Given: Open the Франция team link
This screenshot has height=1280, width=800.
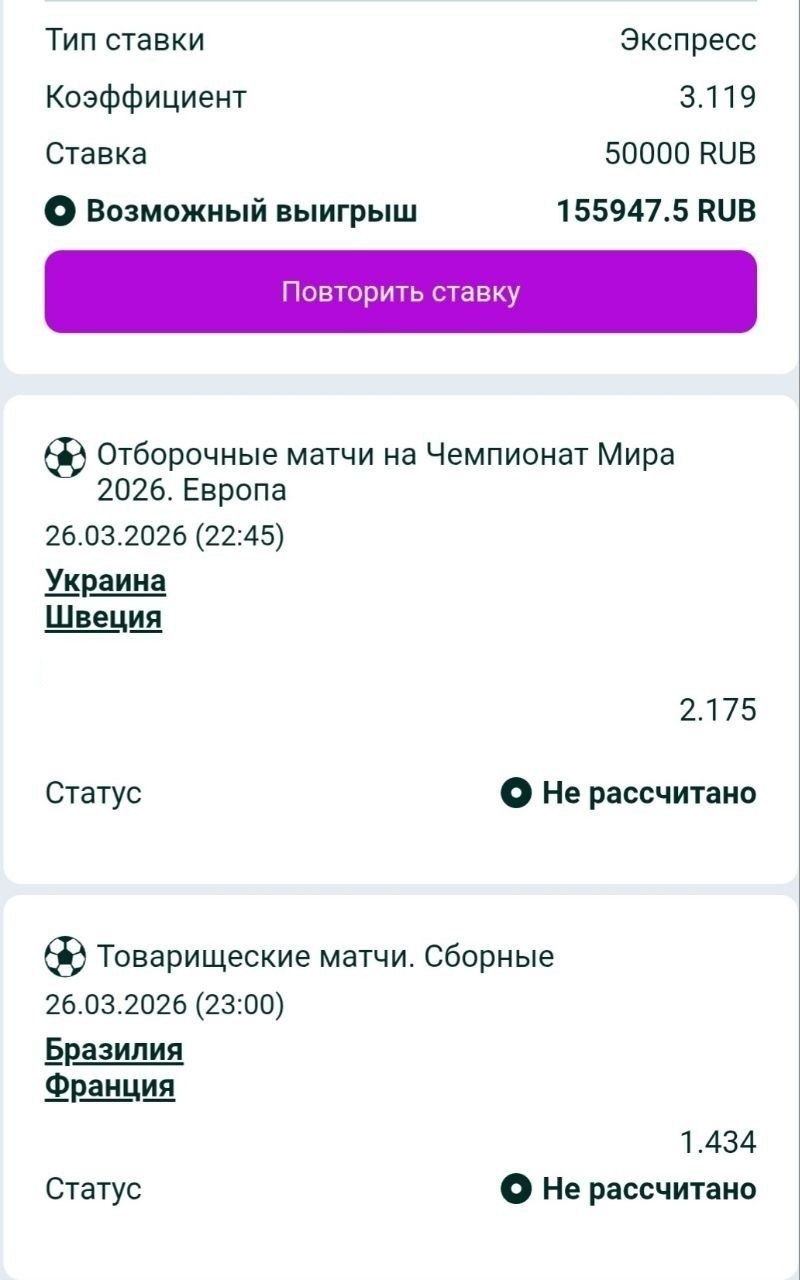Looking at the screenshot, I should [x=110, y=1087].
